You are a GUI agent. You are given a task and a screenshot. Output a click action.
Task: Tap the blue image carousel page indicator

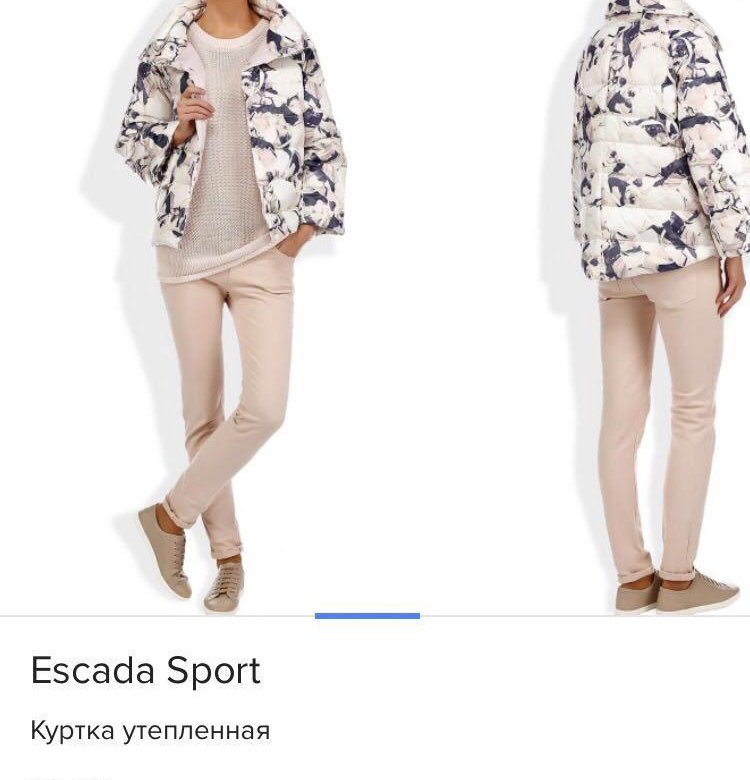(367, 616)
